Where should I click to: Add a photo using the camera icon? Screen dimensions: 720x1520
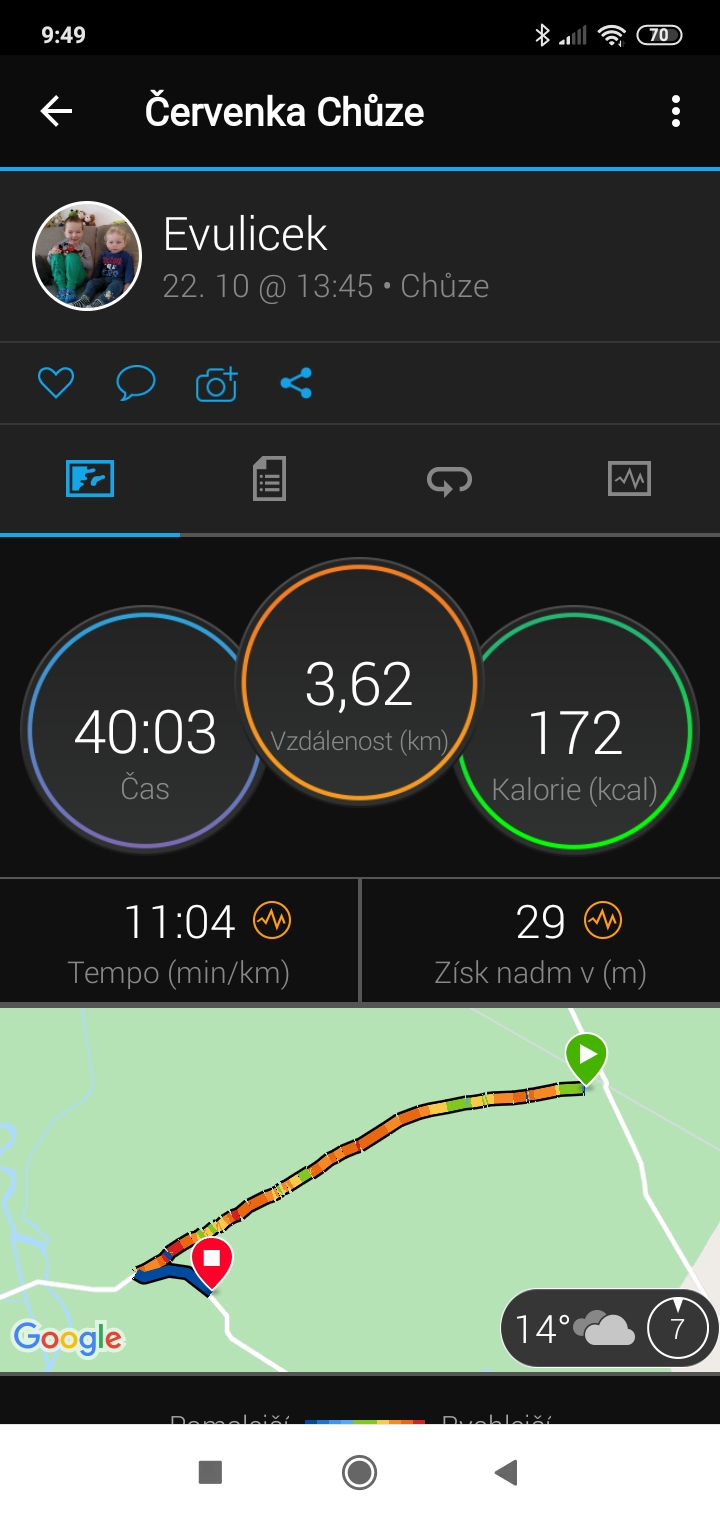click(216, 384)
